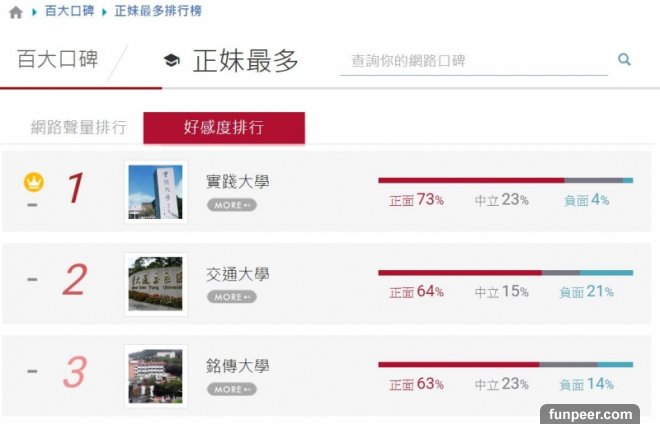Image resolution: width=660 pixels, height=424 pixels.
Task: View the 交通大學 campus photo
Action: [156, 284]
